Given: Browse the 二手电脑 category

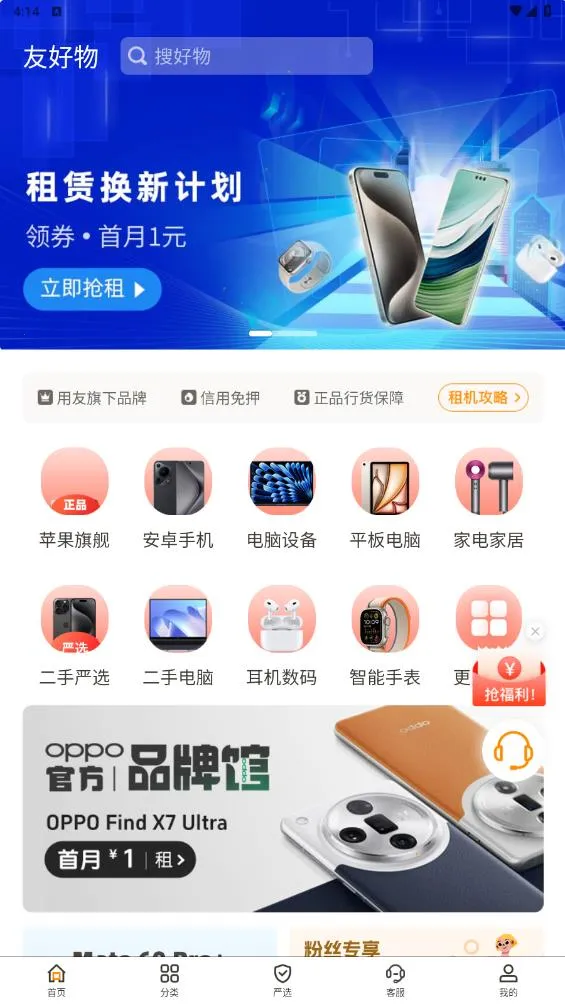Looking at the screenshot, I should pyautogui.click(x=178, y=635).
